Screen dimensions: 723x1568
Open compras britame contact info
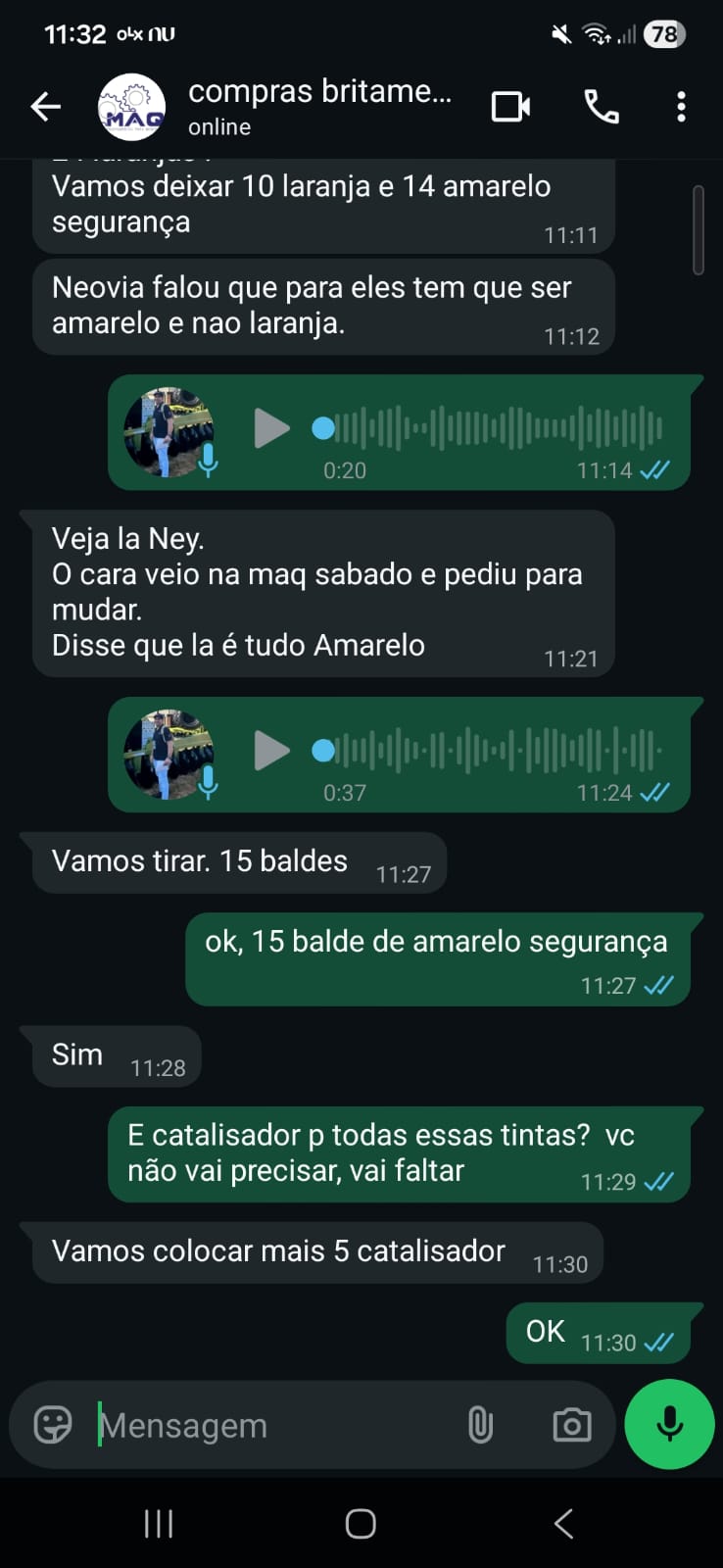pos(318,106)
